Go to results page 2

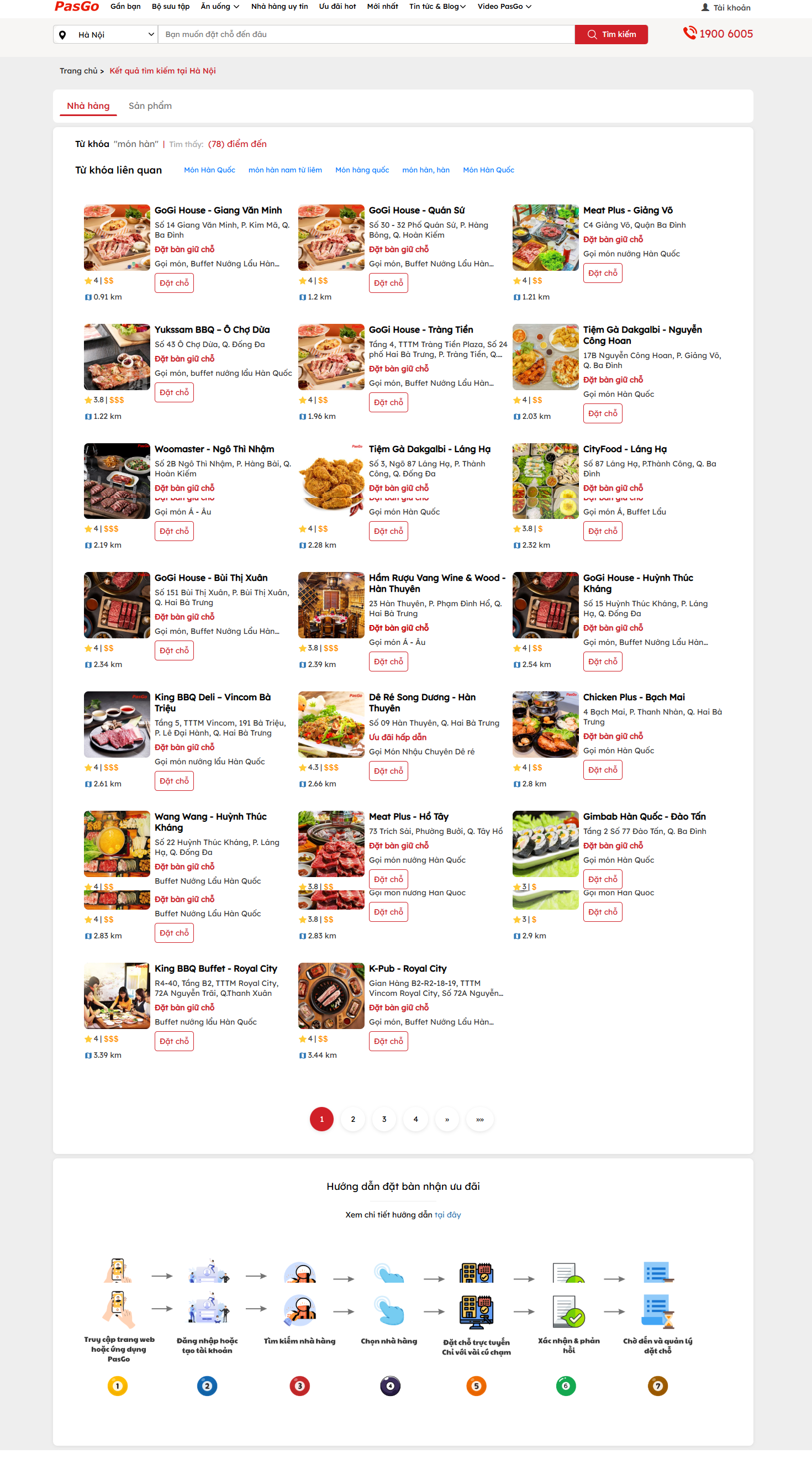coord(353,1119)
